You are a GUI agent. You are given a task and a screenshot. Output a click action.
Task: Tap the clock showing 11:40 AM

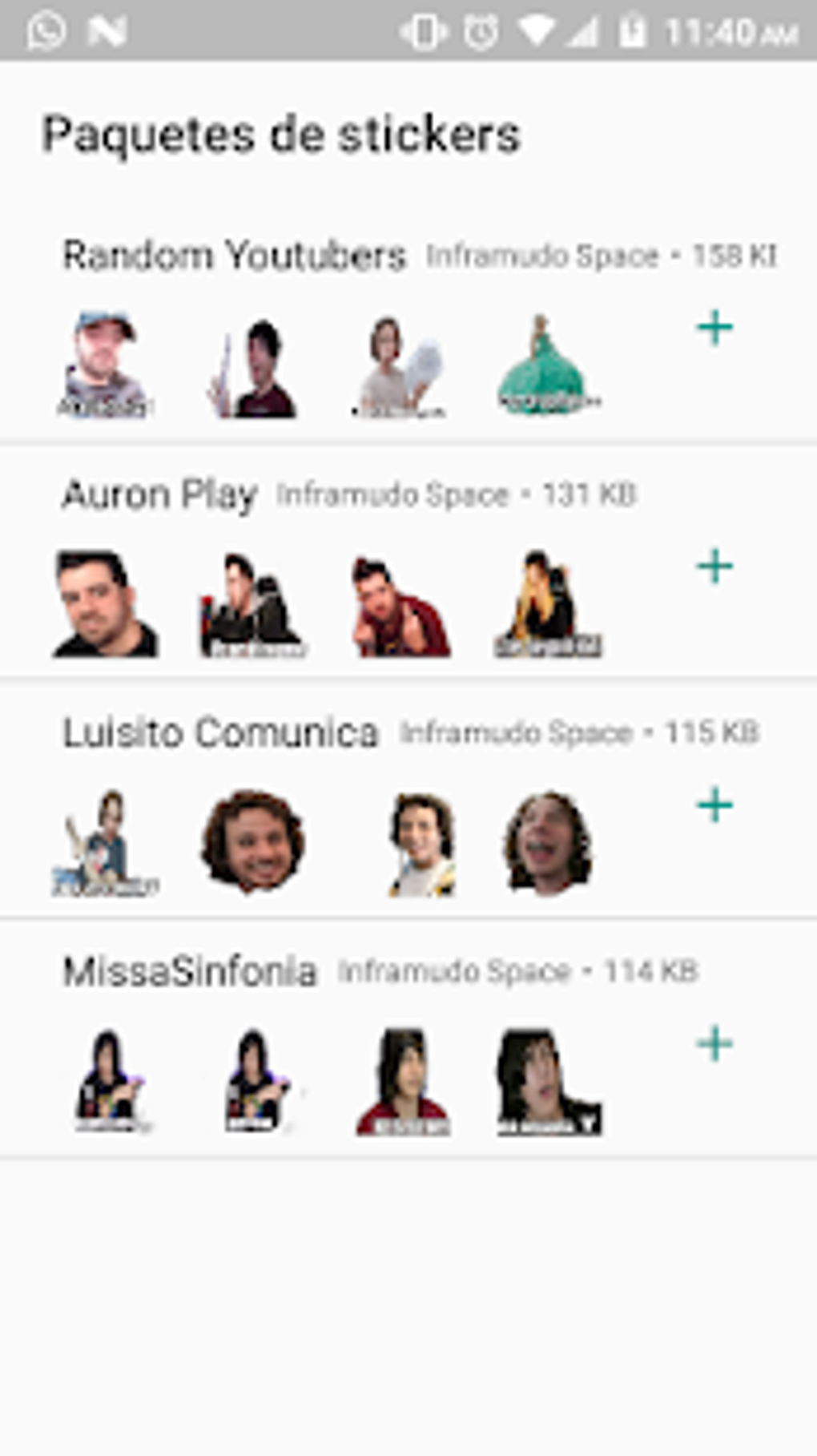[x=721, y=29]
